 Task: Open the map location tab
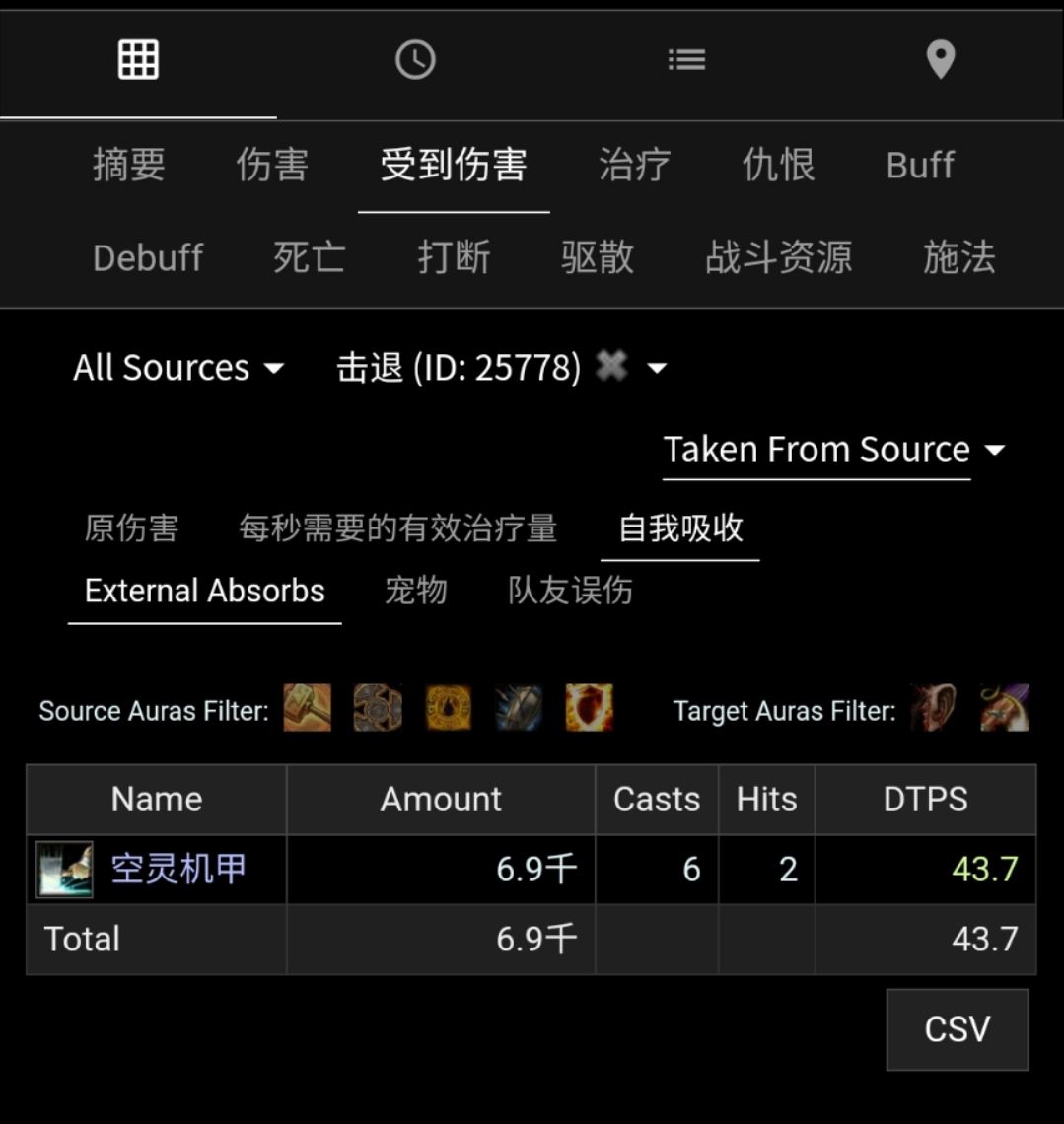pos(941,60)
